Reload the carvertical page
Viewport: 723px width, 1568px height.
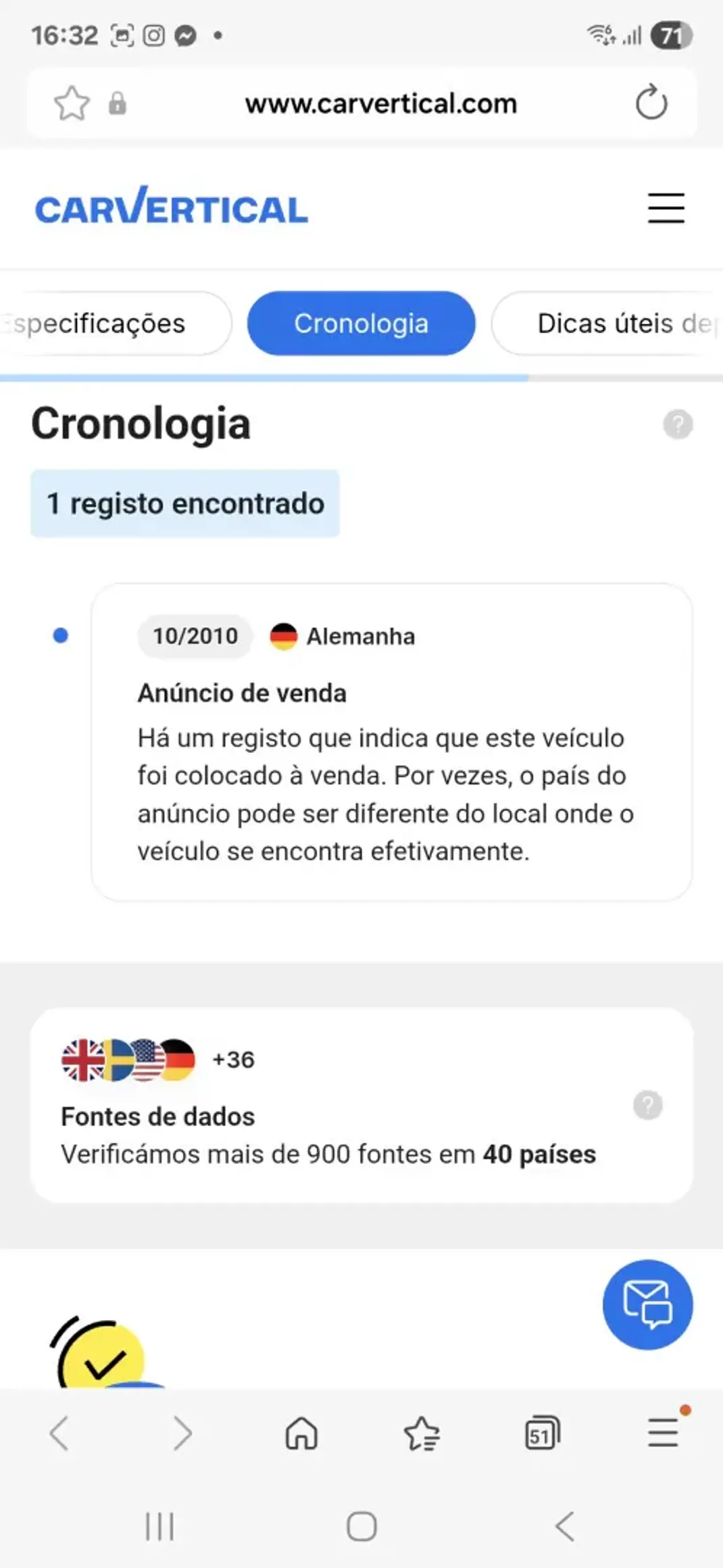pos(651,103)
